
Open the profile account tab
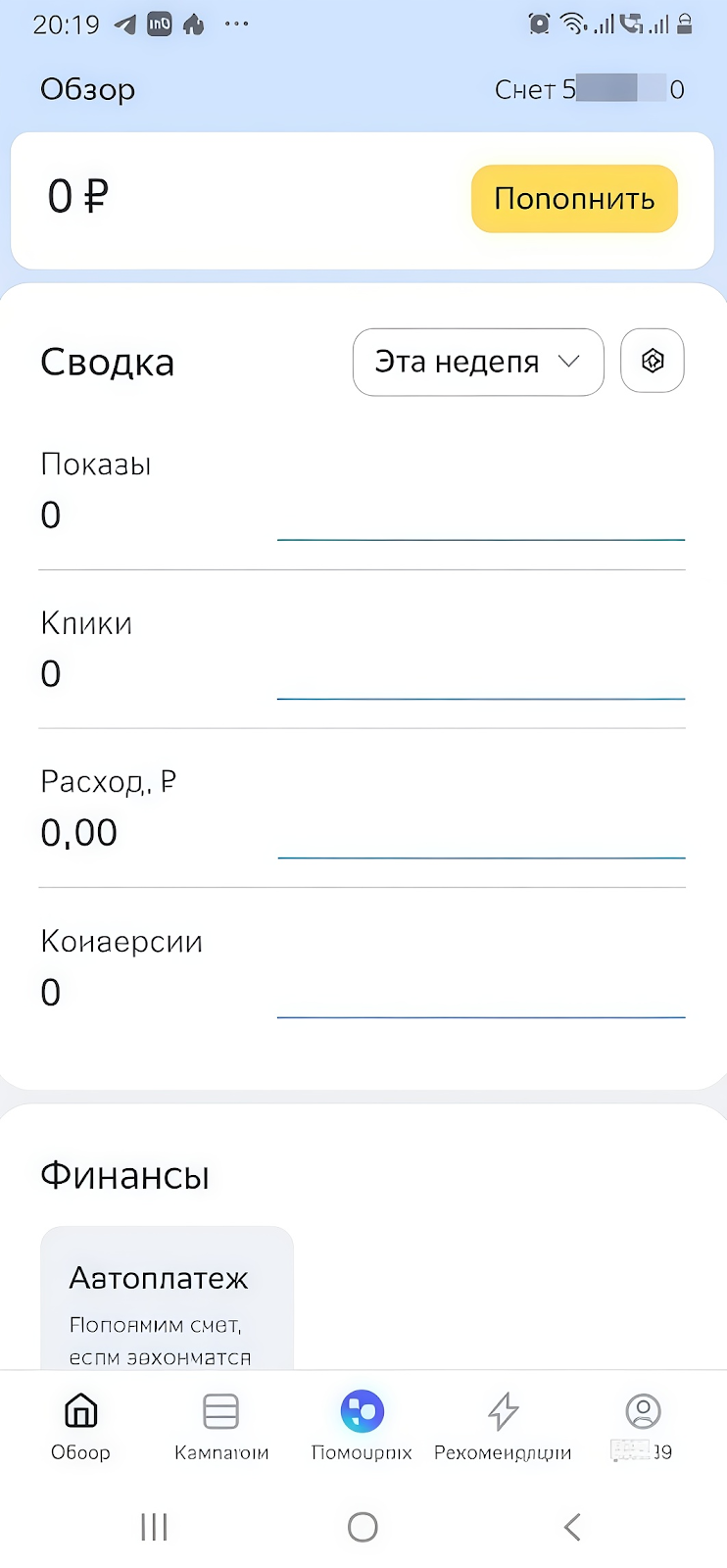pyautogui.click(x=643, y=1425)
